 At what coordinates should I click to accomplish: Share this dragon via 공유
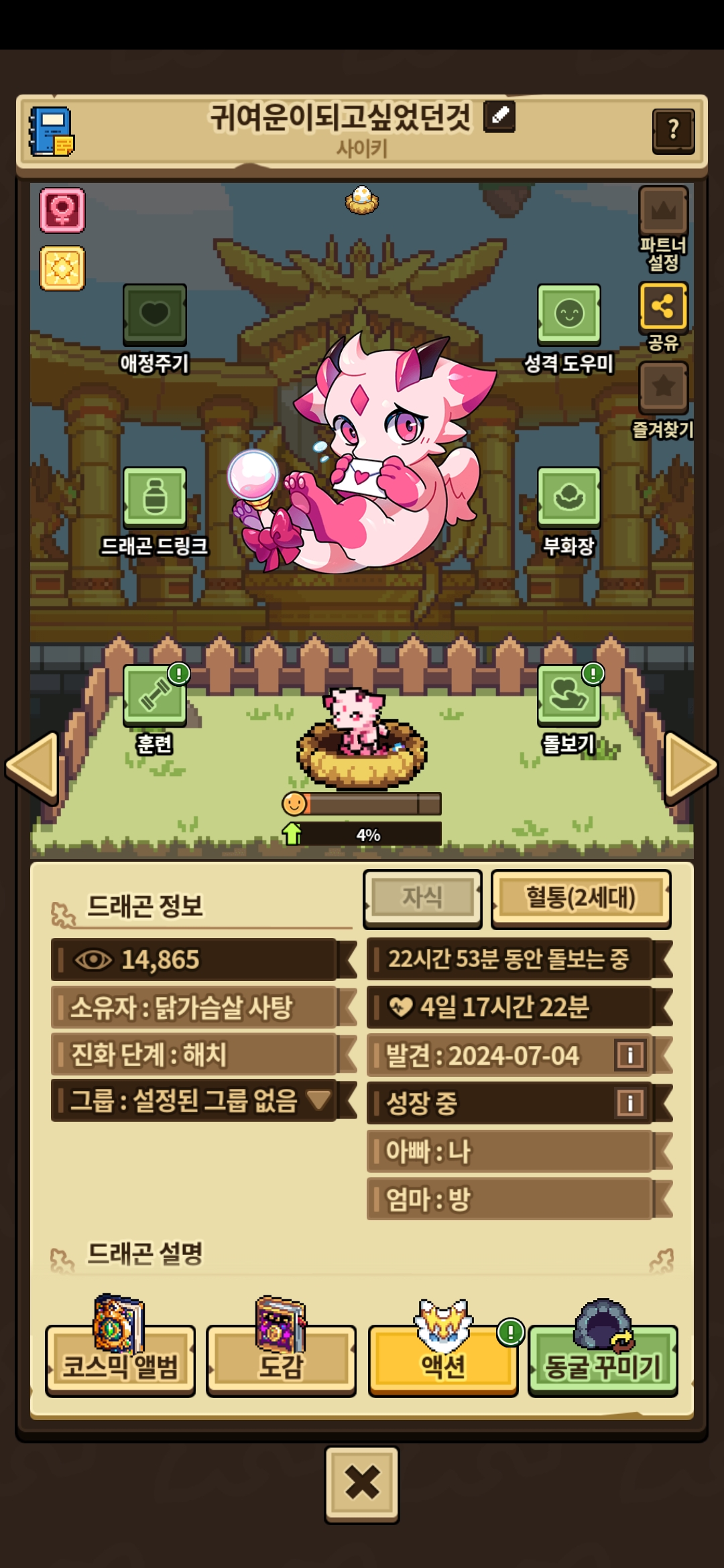(663, 308)
